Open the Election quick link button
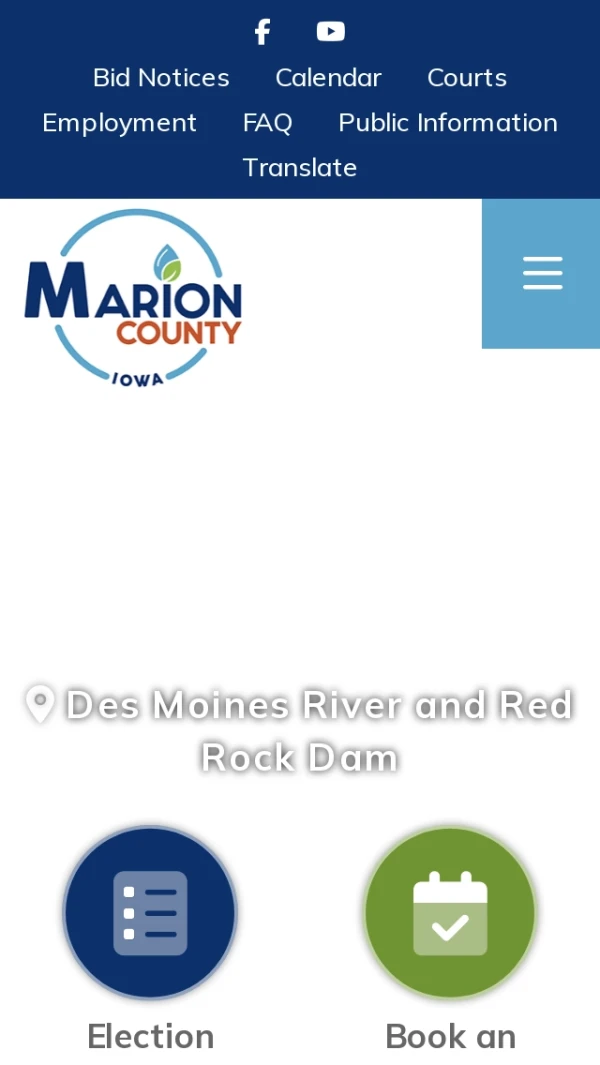Viewport: 600px width, 1065px height. click(x=150, y=913)
